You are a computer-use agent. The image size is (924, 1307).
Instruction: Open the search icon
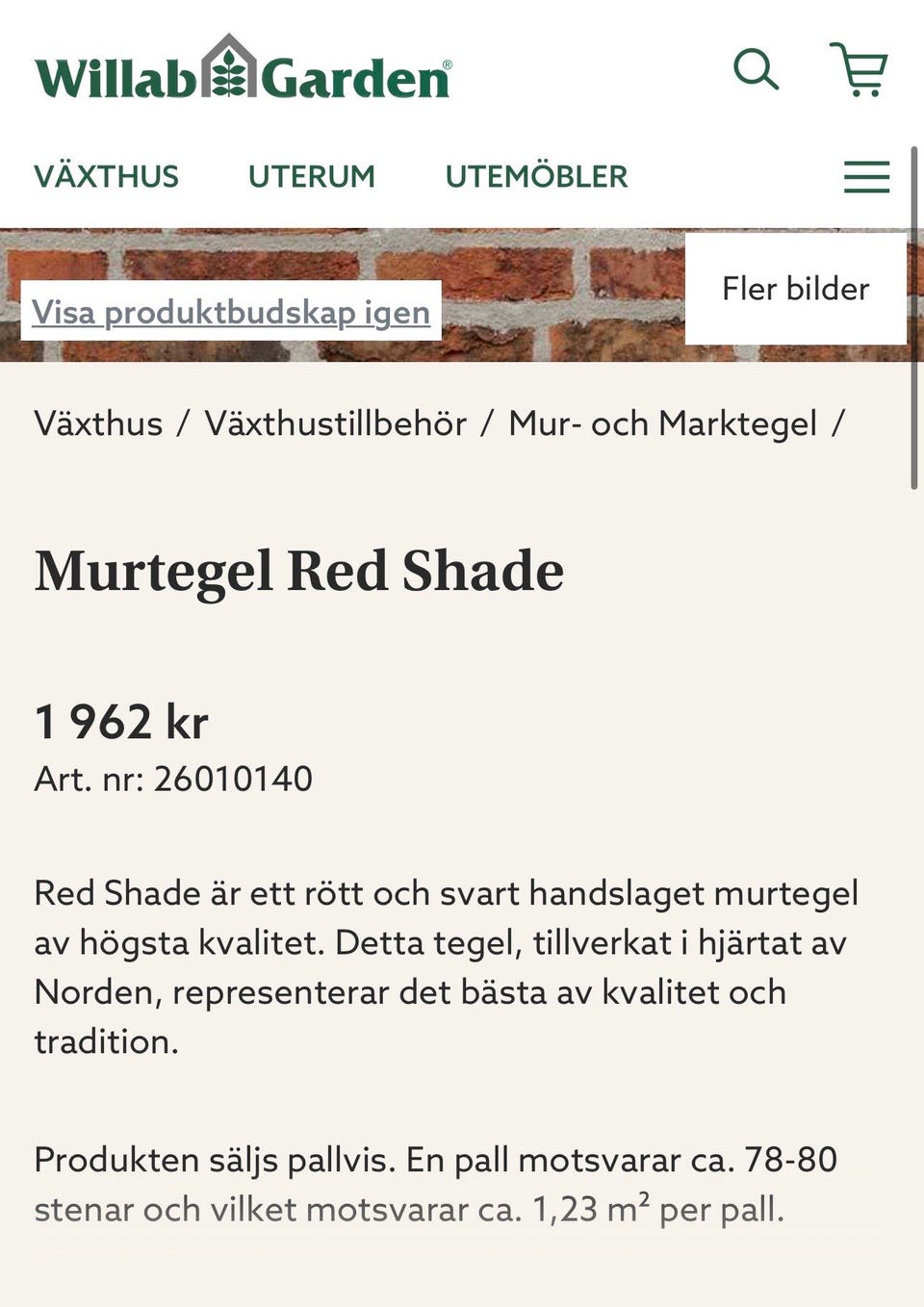[x=757, y=70]
